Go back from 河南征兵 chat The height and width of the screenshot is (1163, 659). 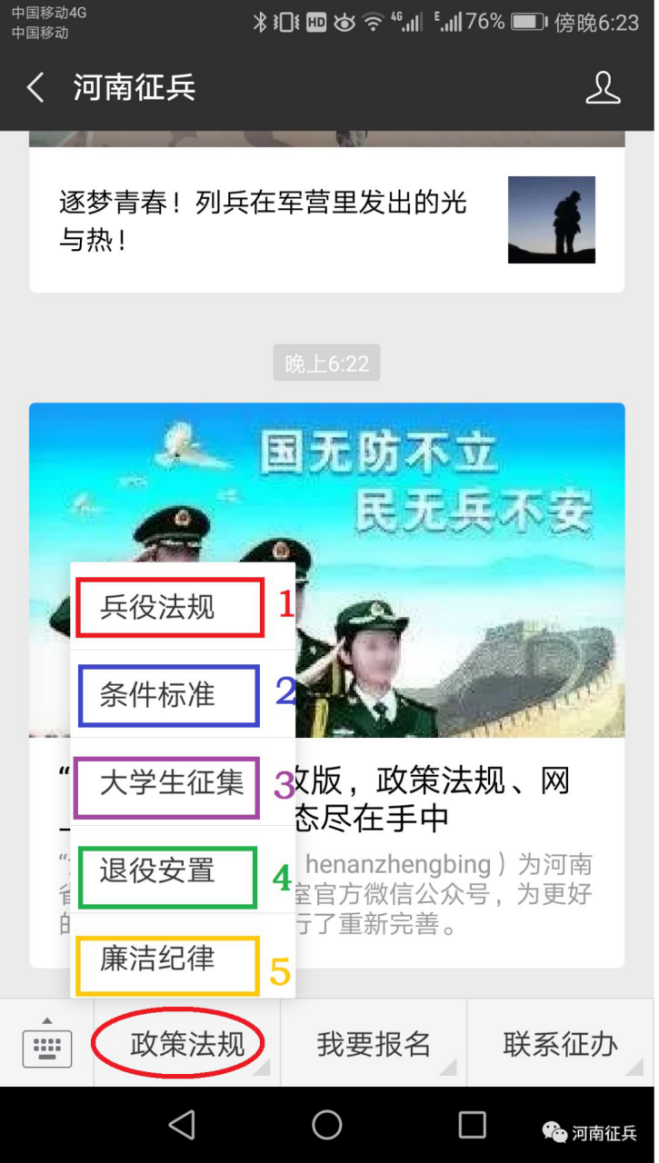click(35, 88)
